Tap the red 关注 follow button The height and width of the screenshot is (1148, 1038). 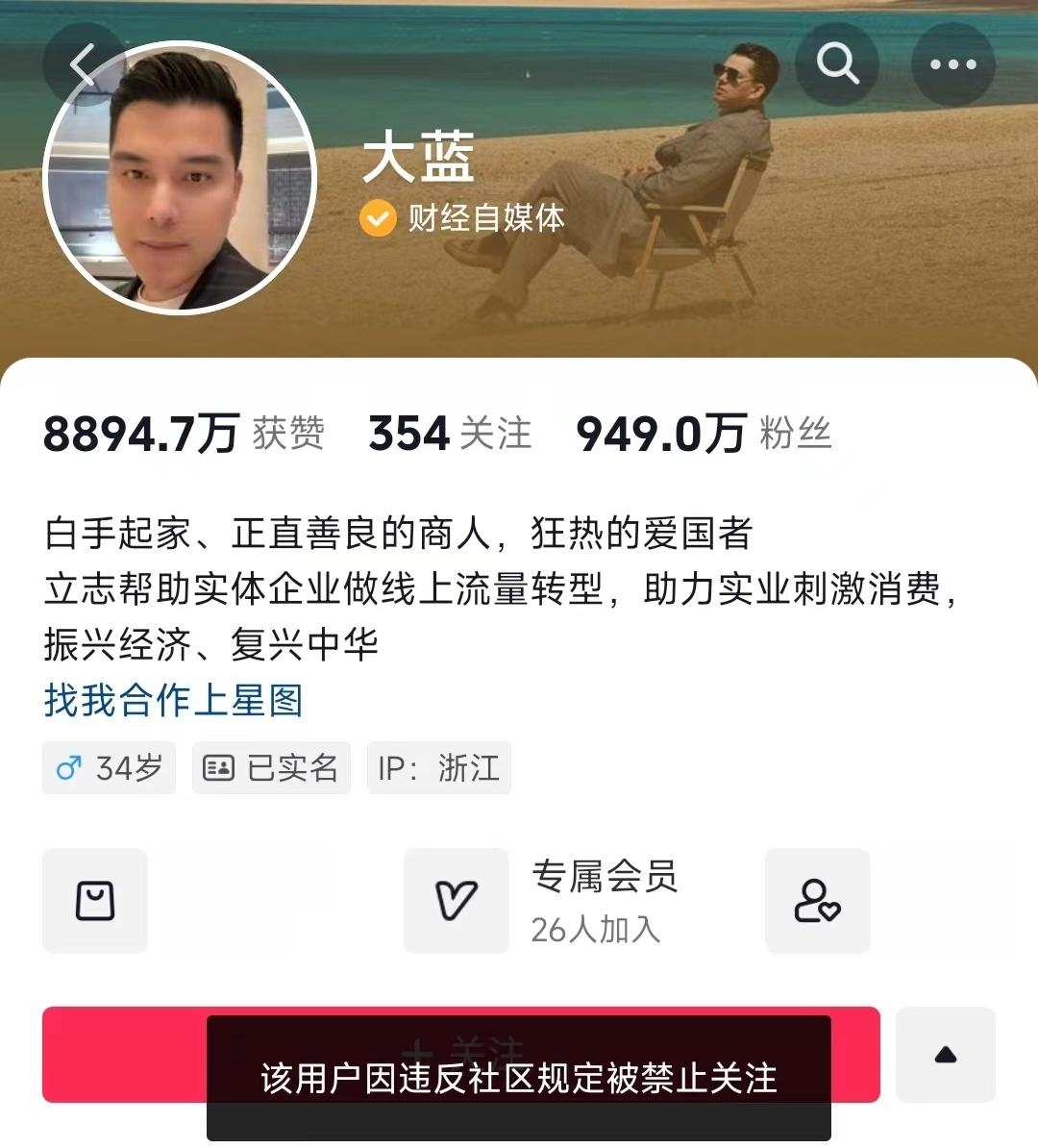(x=125, y=1054)
